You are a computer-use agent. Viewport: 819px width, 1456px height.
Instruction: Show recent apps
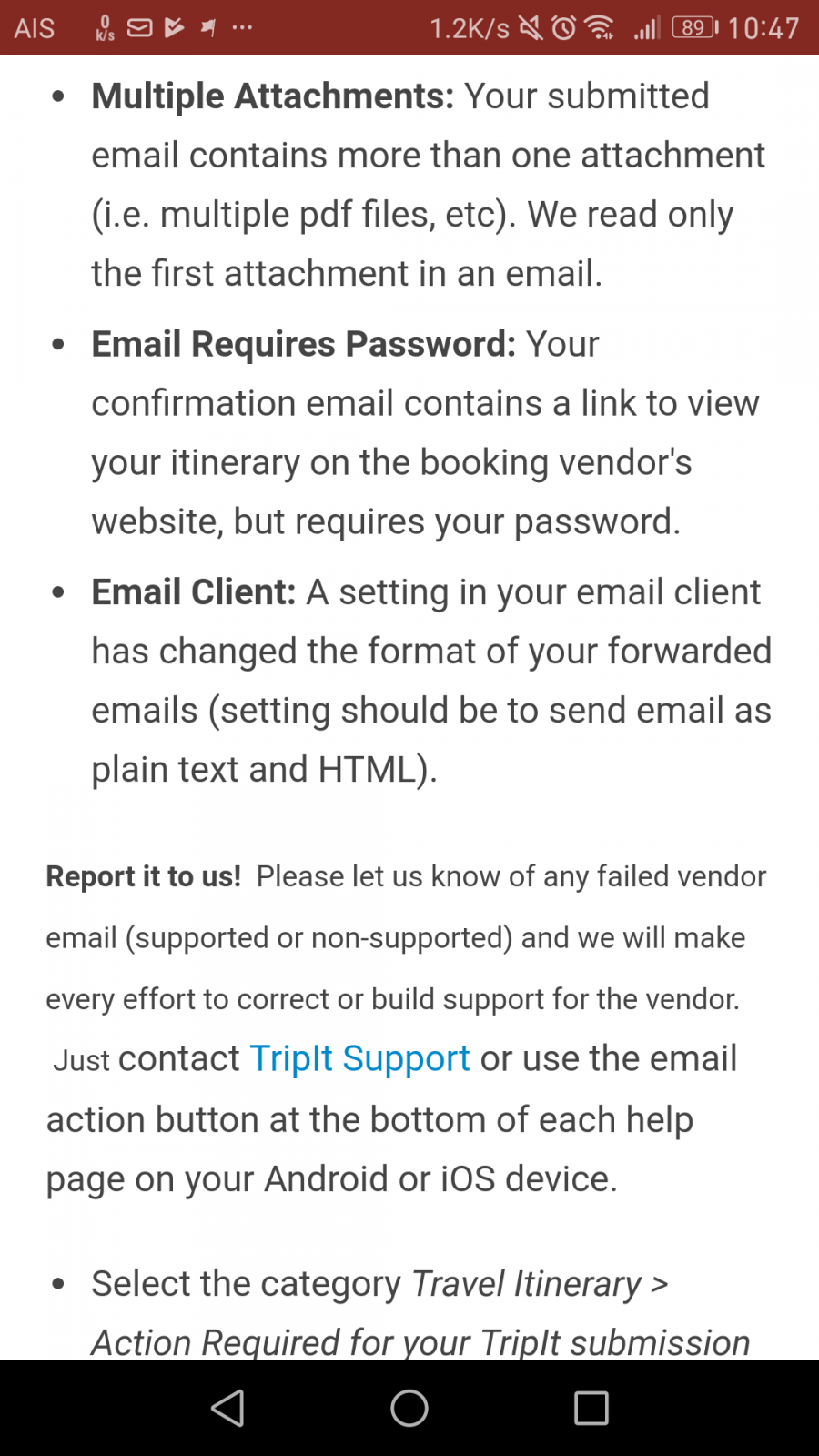[x=591, y=1408]
